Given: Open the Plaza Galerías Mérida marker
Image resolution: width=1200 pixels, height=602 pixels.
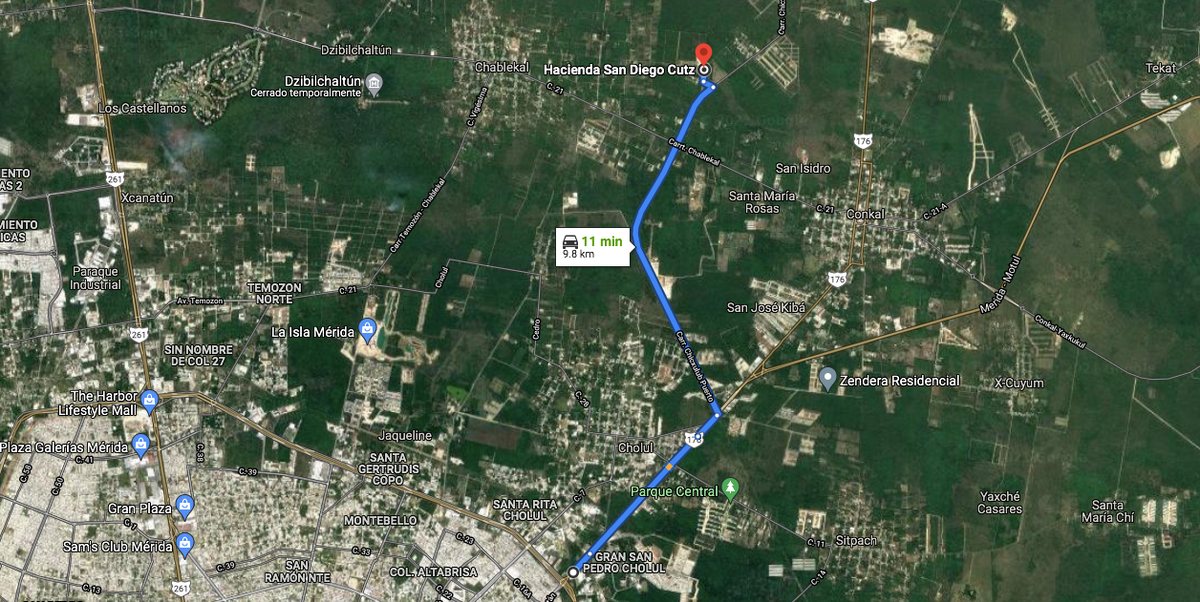Looking at the screenshot, I should pyautogui.click(x=141, y=446).
